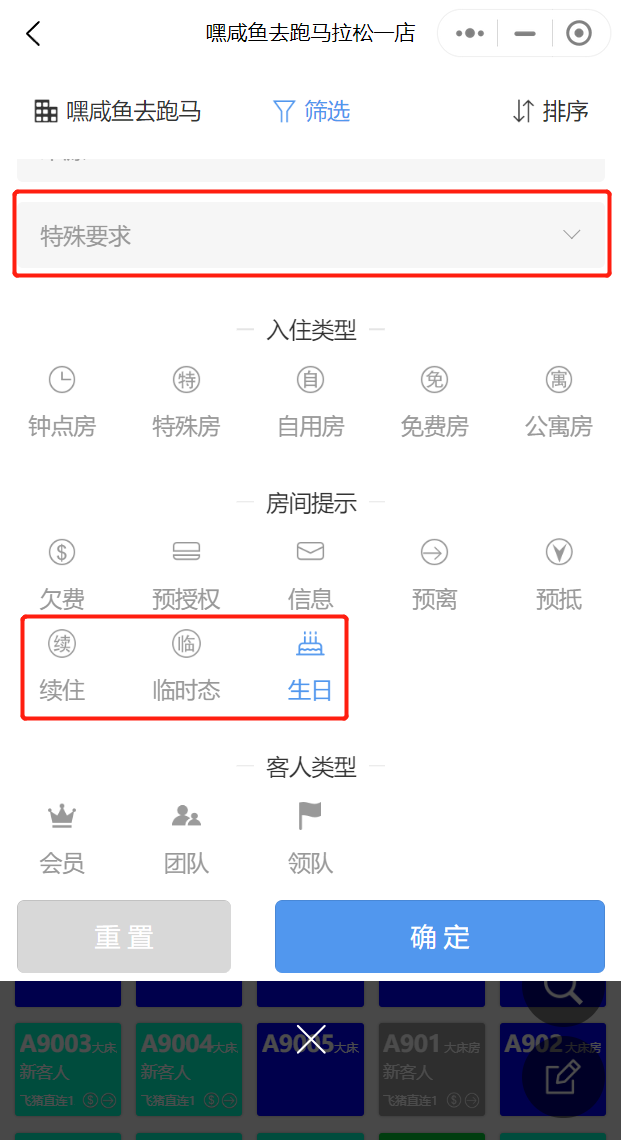
Task: Minimize the mini program
Action: 524,33
